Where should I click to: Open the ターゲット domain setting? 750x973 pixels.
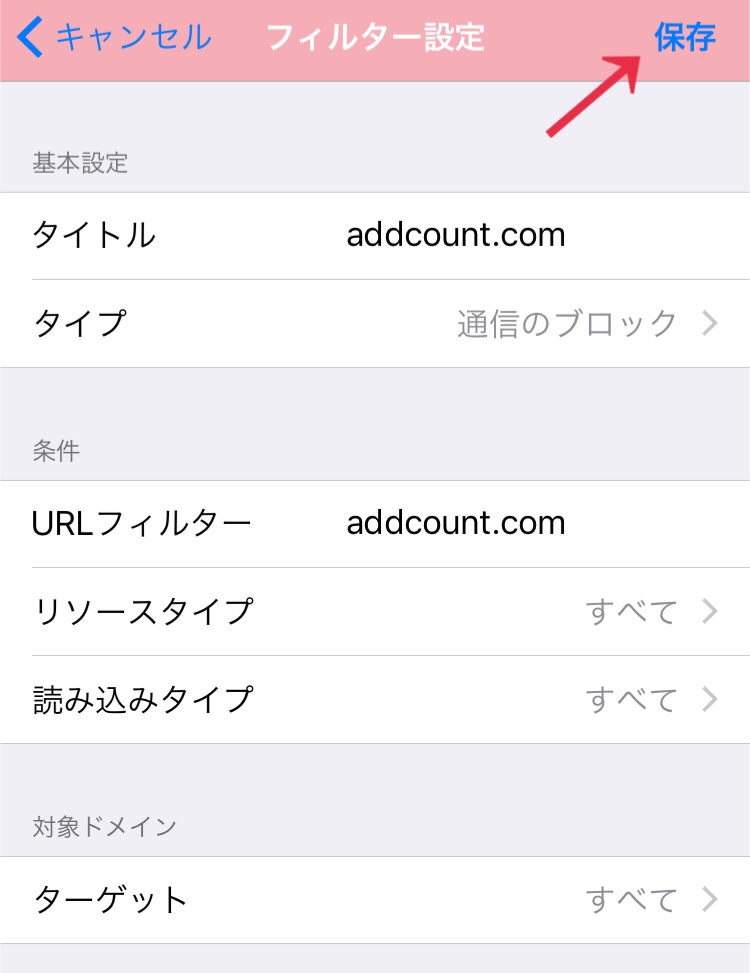(375, 900)
